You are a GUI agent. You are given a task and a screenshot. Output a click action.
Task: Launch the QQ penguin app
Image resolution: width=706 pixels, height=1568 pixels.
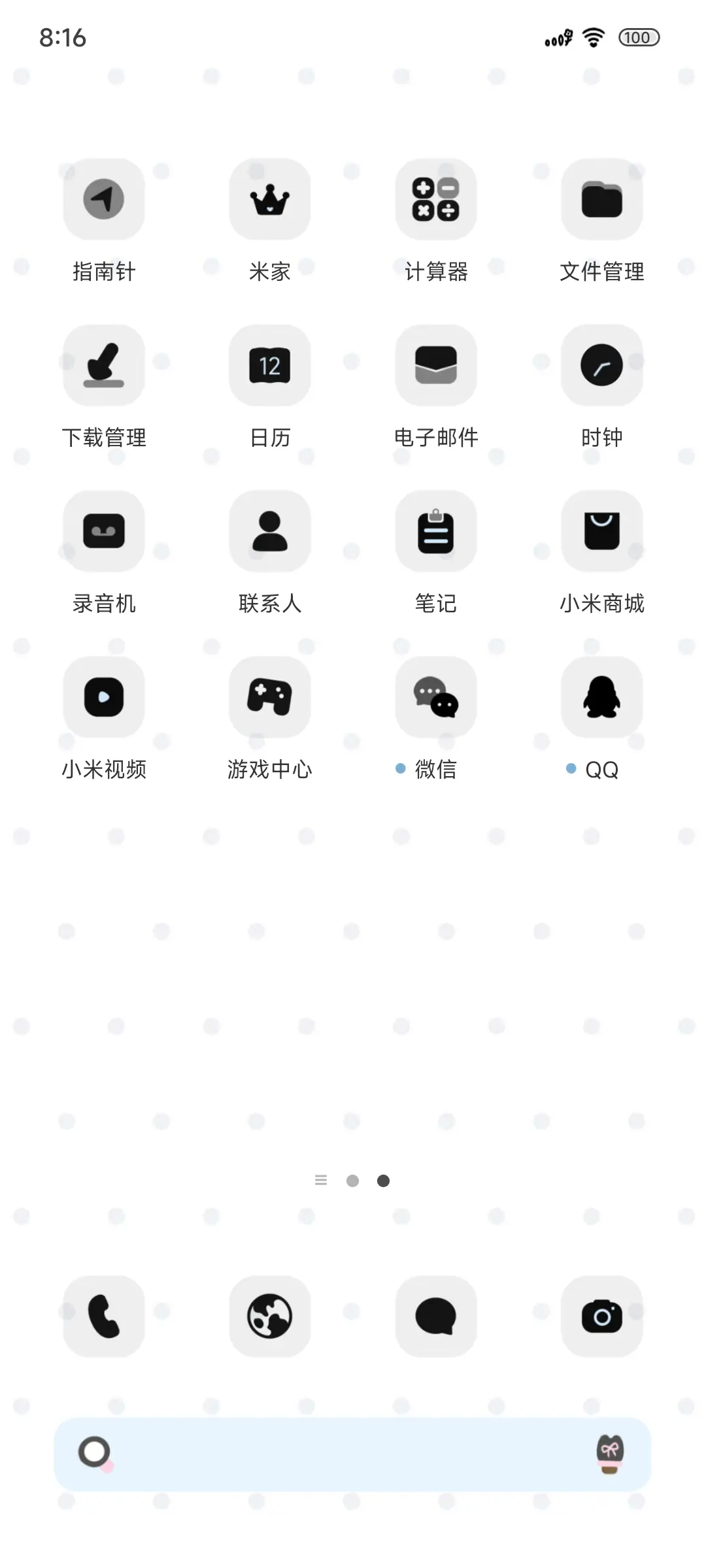click(x=602, y=697)
